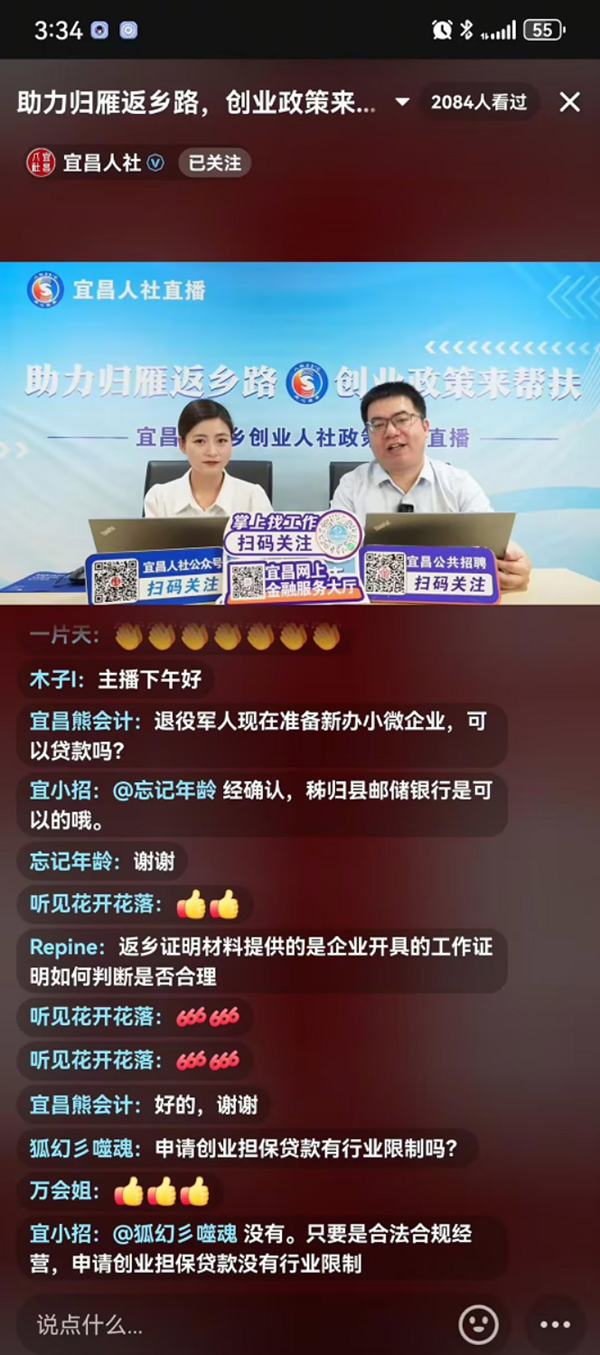Expand the live stream title dropdown

click(x=402, y=102)
